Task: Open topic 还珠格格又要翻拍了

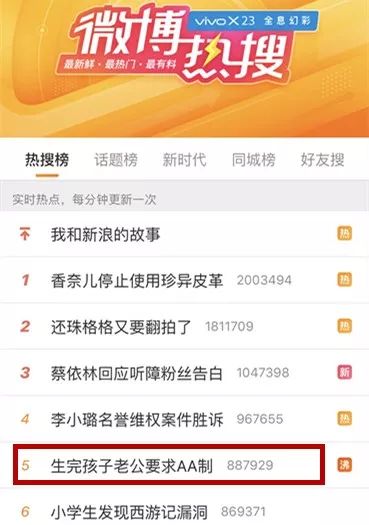Action: [x=184, y=326]
